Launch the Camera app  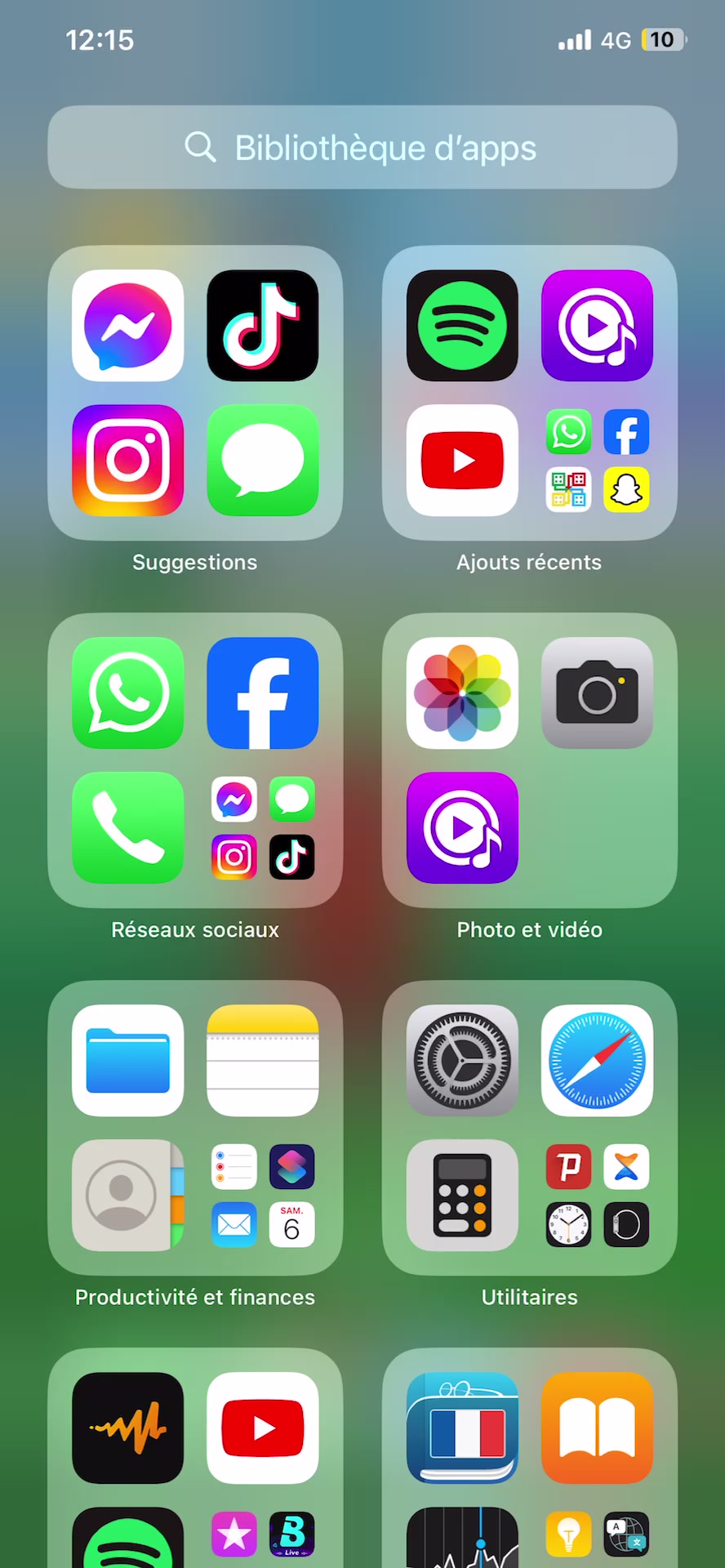pos(597,693)
